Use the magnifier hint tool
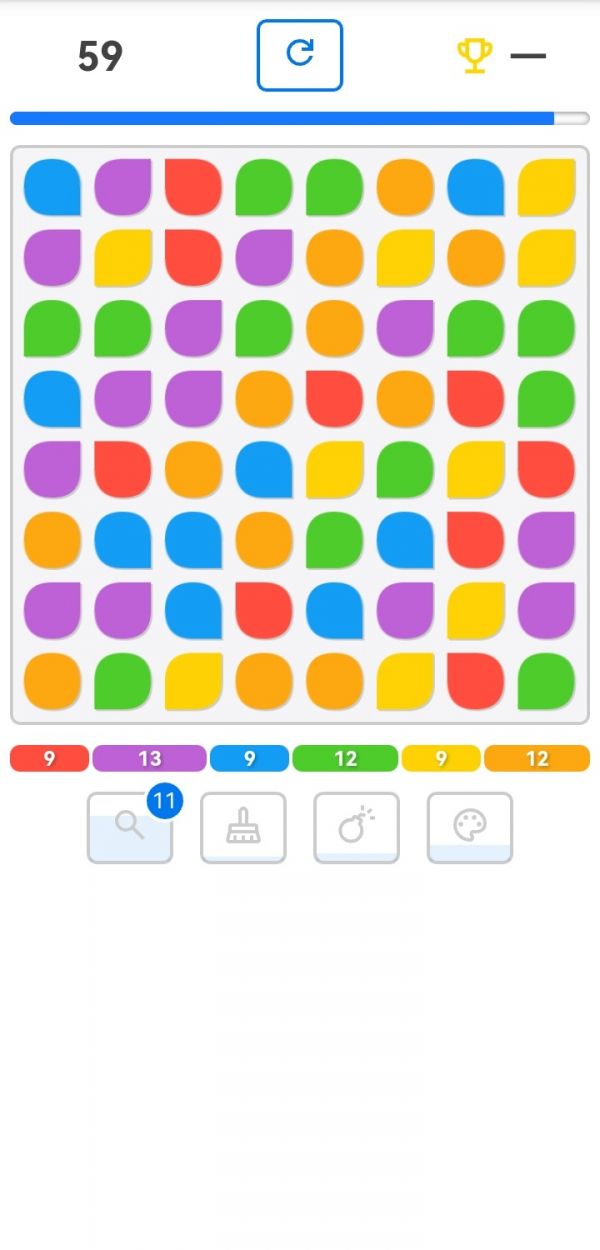600x1250 pixels. click(130, 827)
